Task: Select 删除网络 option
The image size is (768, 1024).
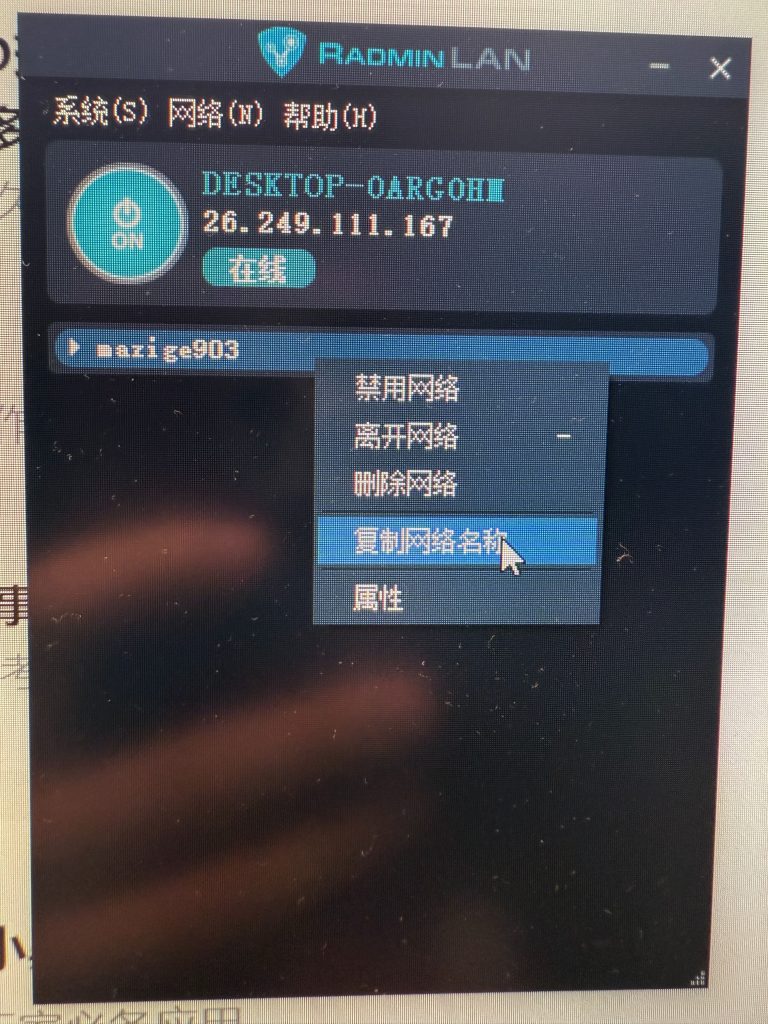Action: [405, 484]
